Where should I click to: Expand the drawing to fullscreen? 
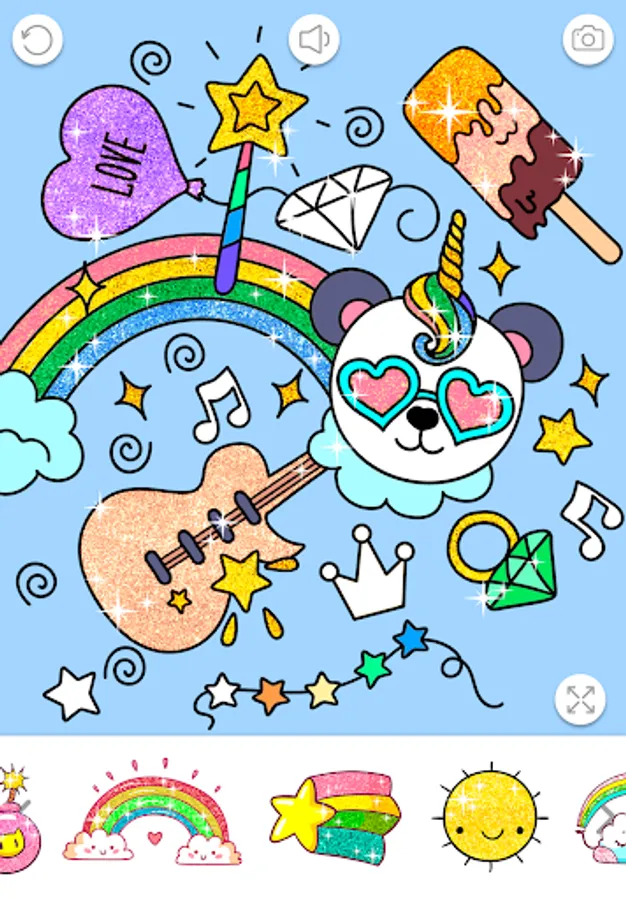(580, 699)
